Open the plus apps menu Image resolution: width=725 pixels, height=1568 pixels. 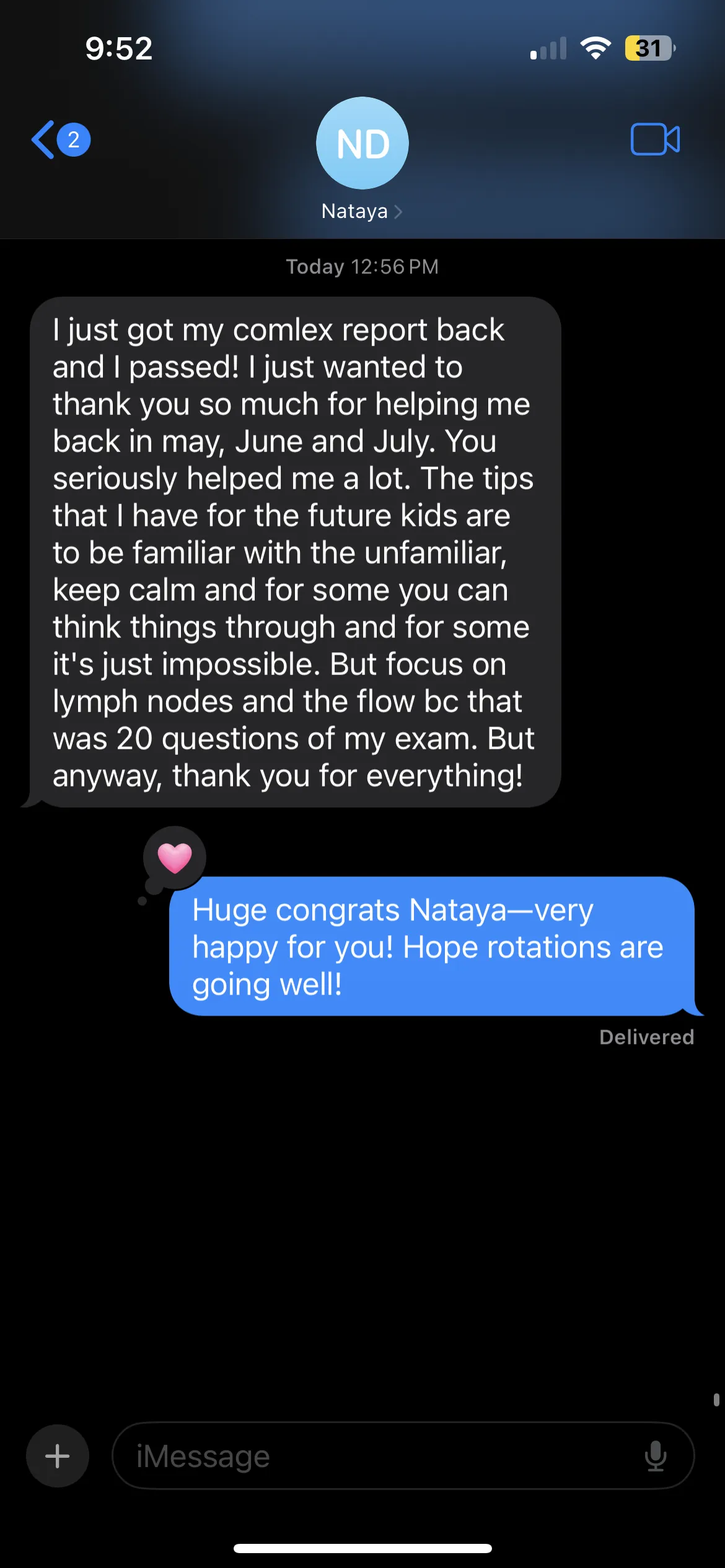(58, 1456)
